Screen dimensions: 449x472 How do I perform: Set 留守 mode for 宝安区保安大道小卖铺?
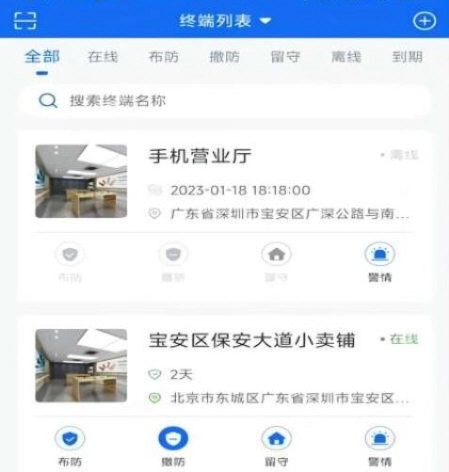click(276, 447)
